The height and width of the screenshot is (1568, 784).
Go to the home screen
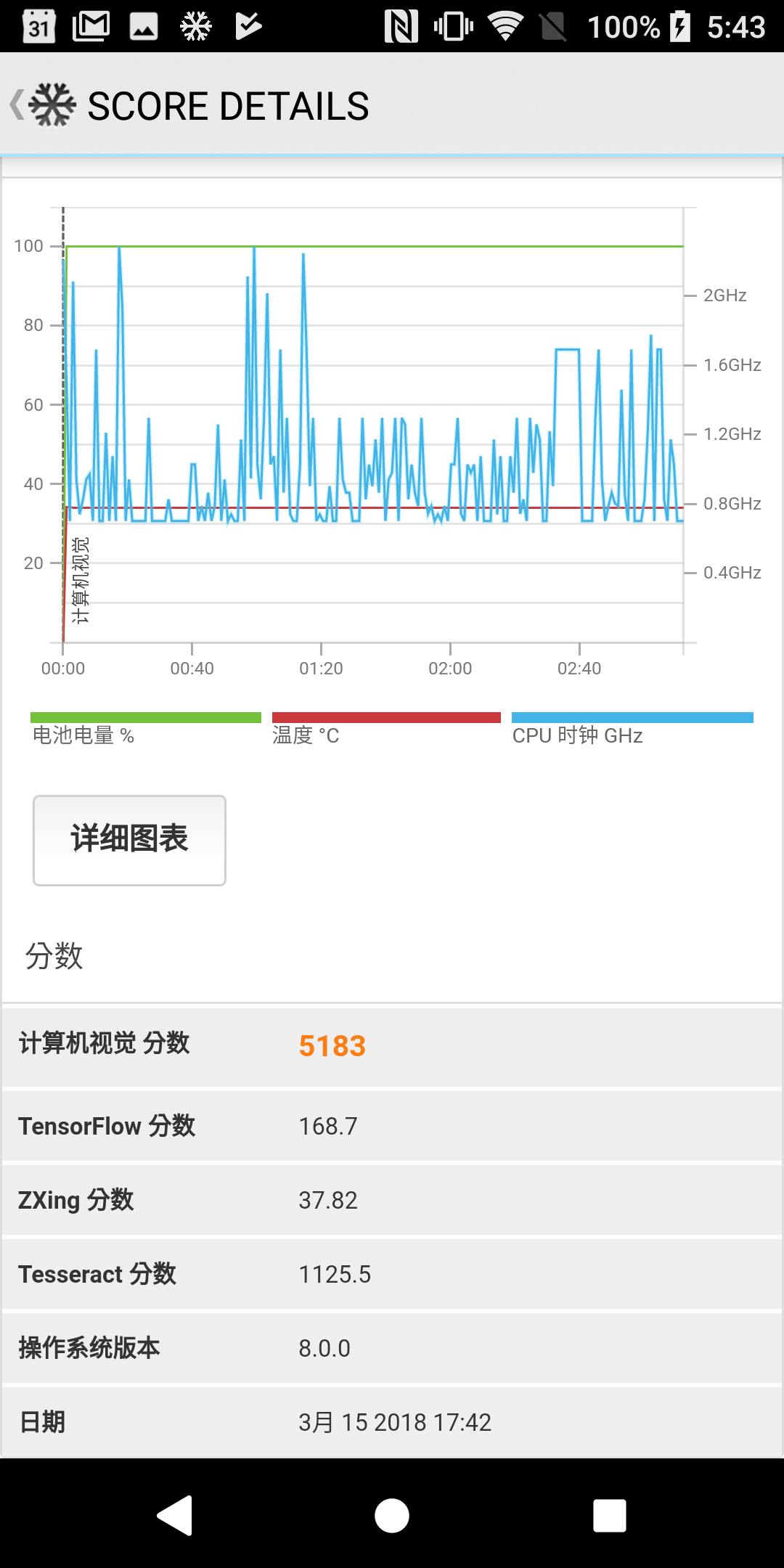[x=392, y=1515]
